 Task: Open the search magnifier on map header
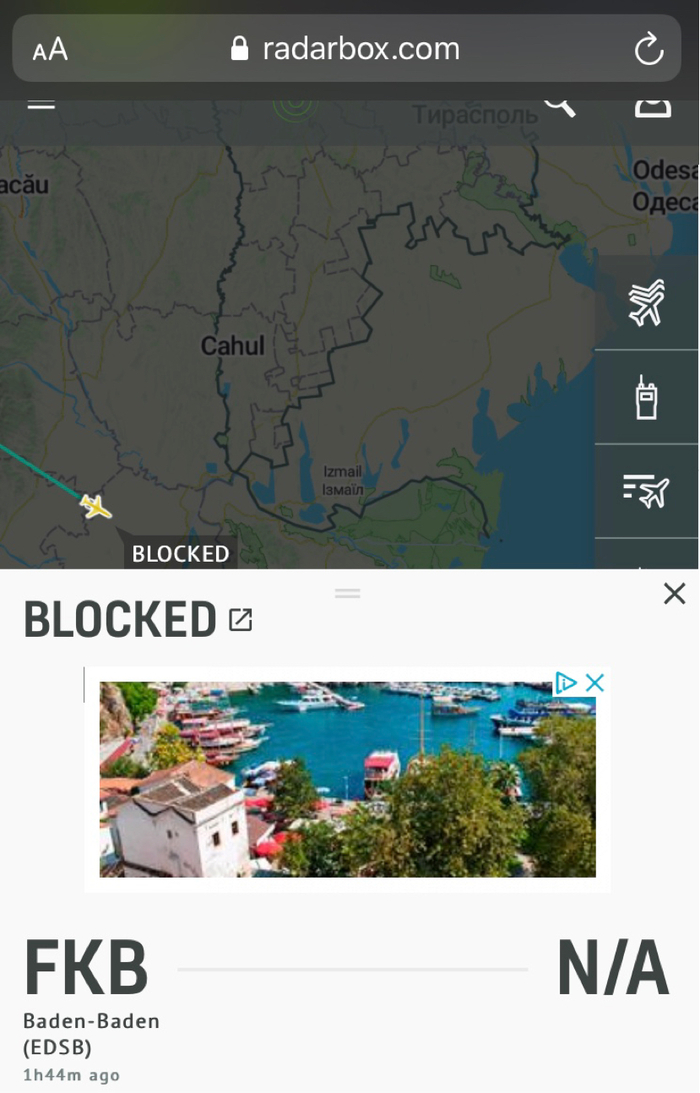(x=560, y=103)
